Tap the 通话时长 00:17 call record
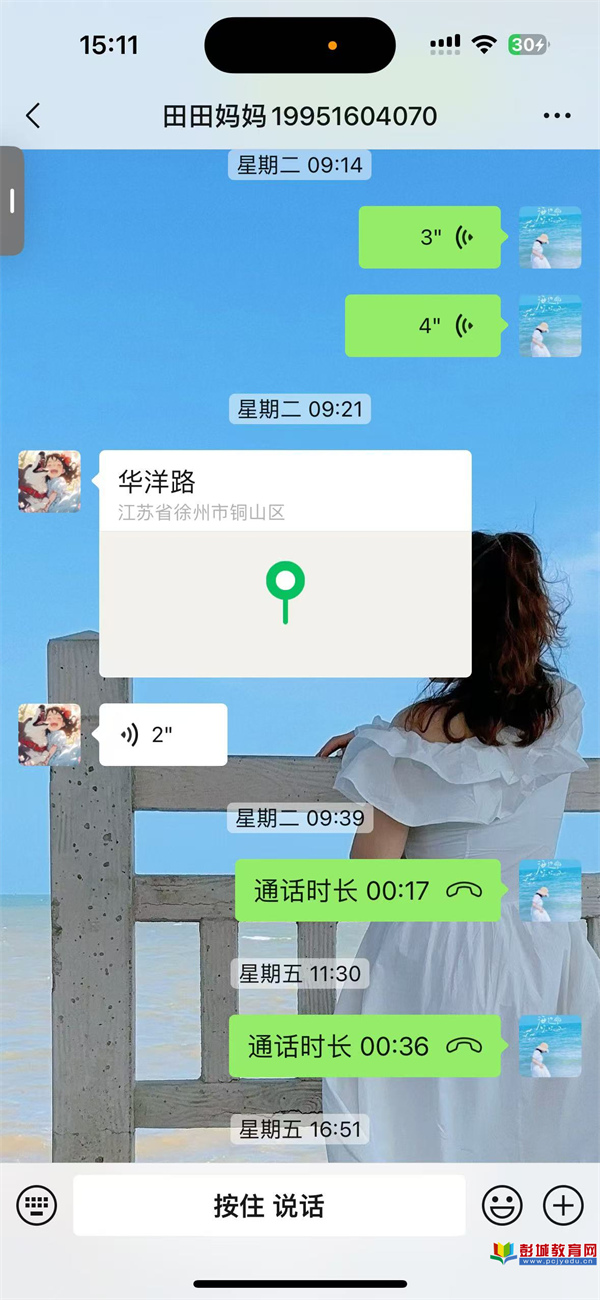This screenshot has height=1300, width=600. [367, 890]
